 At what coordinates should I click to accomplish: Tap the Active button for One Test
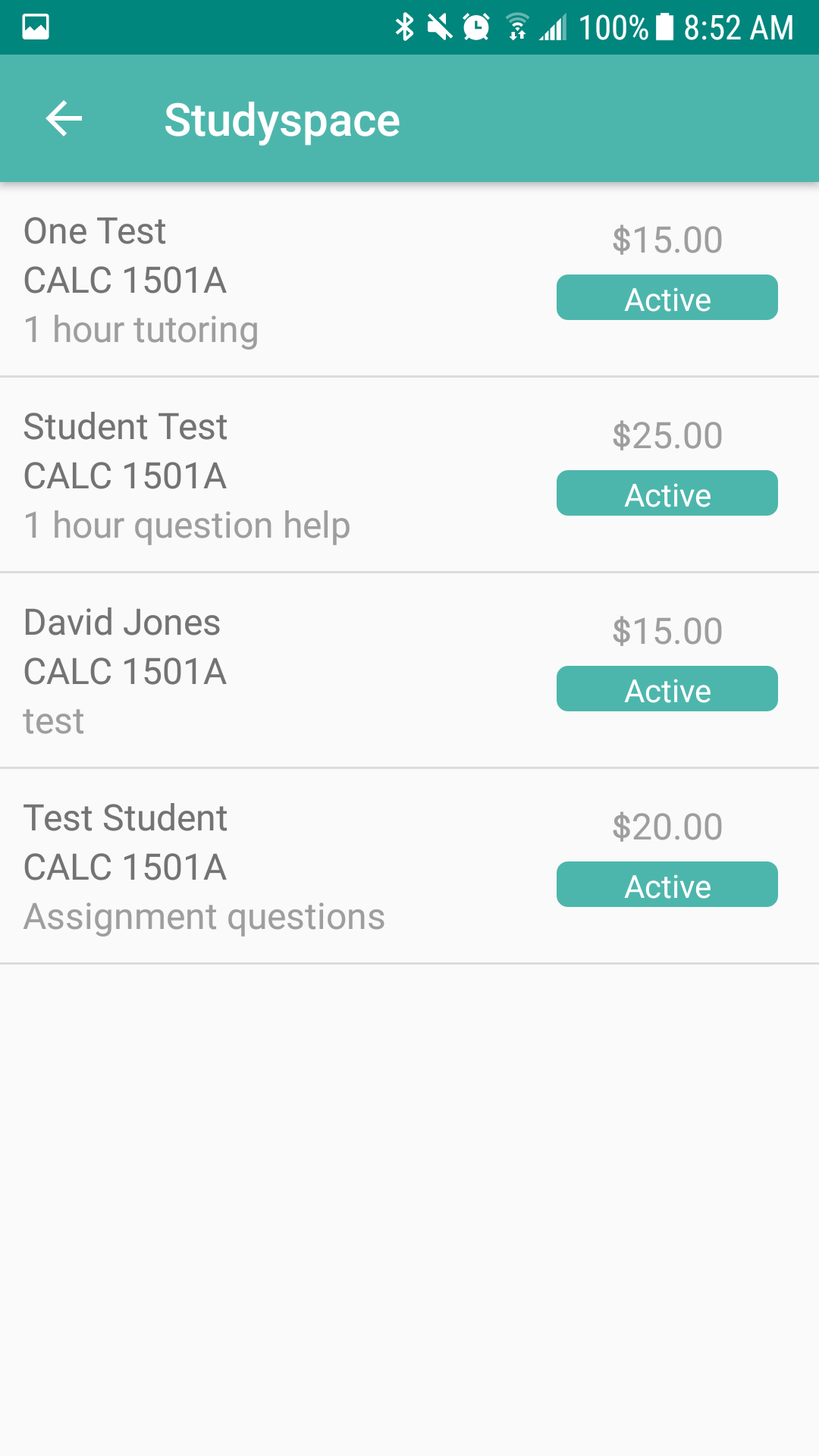pos(667,298)
